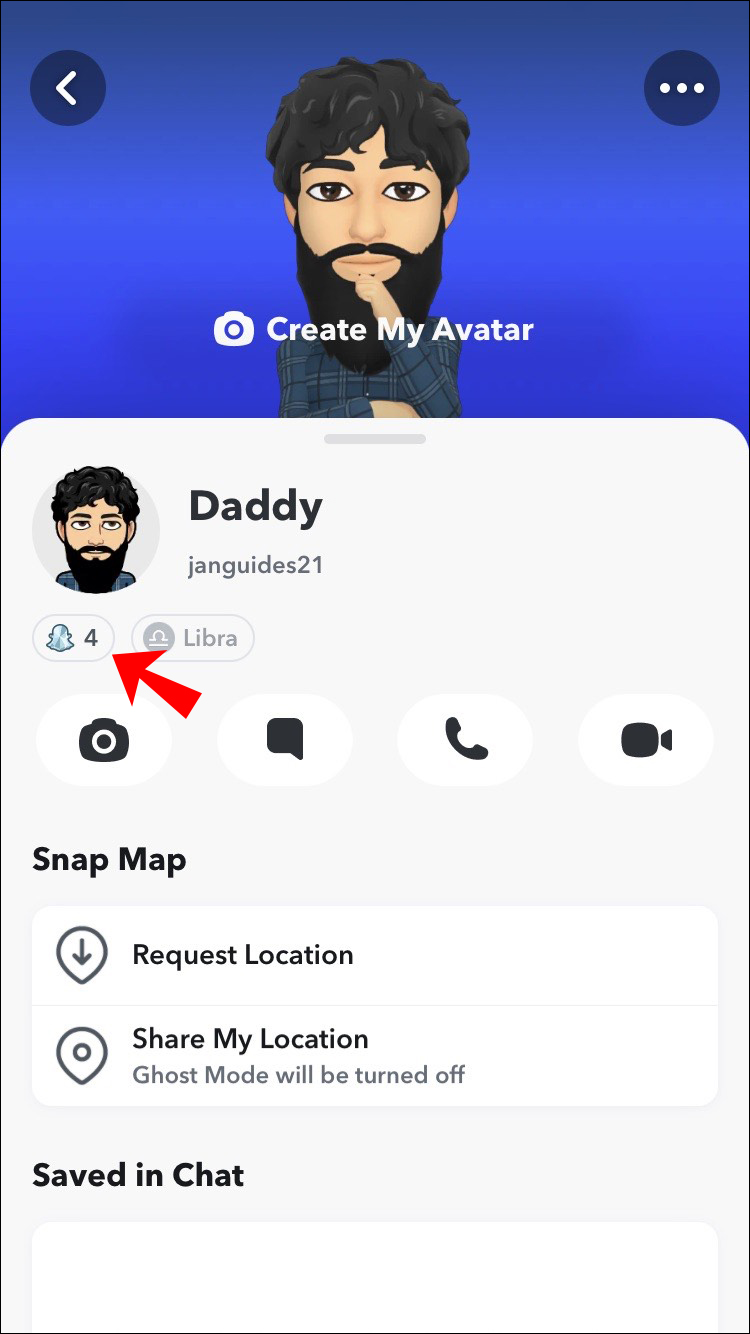Open chat with the message button
Image resolution: width=750 pixels, height=1334 pixels.
pyautogui.click(x=284, y=740)
